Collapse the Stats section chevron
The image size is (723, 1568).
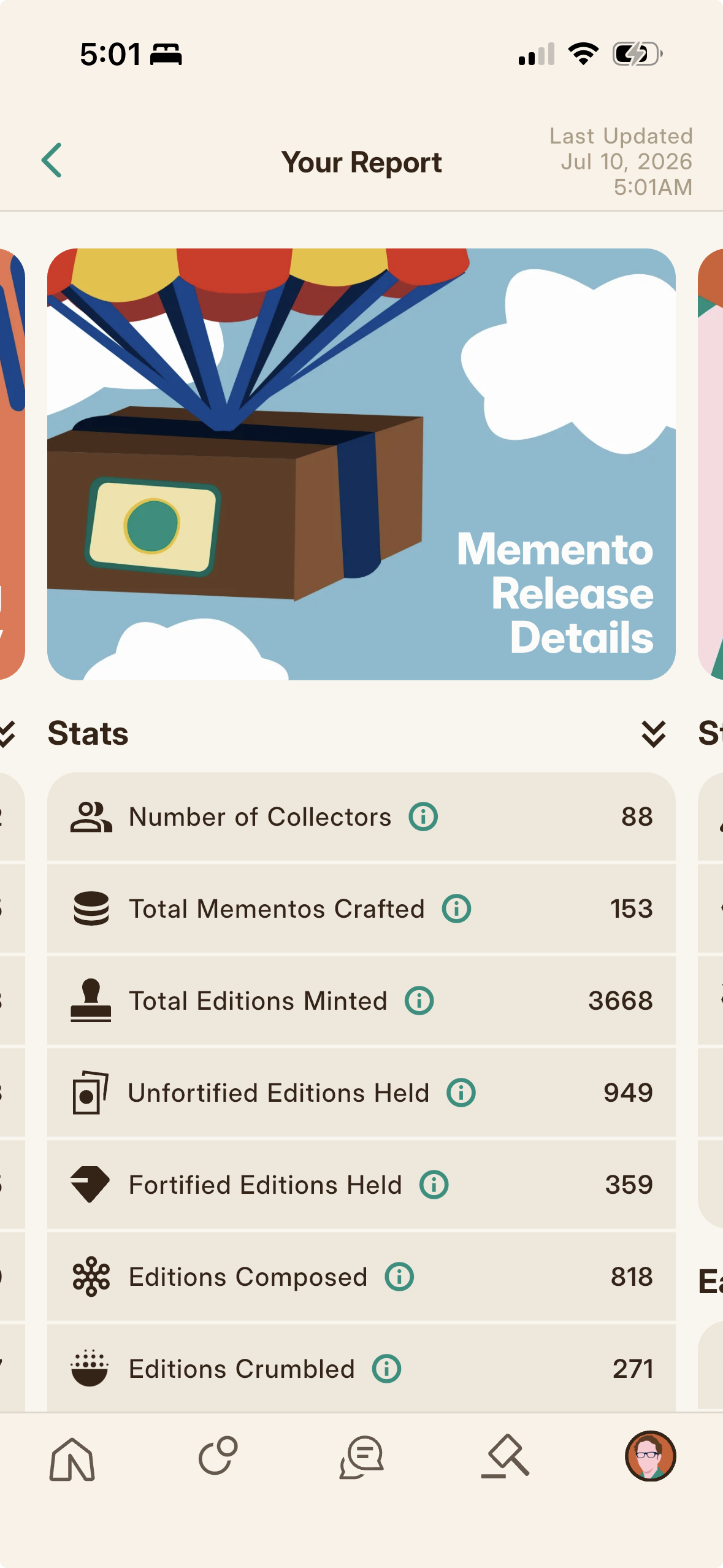(654, 734)
